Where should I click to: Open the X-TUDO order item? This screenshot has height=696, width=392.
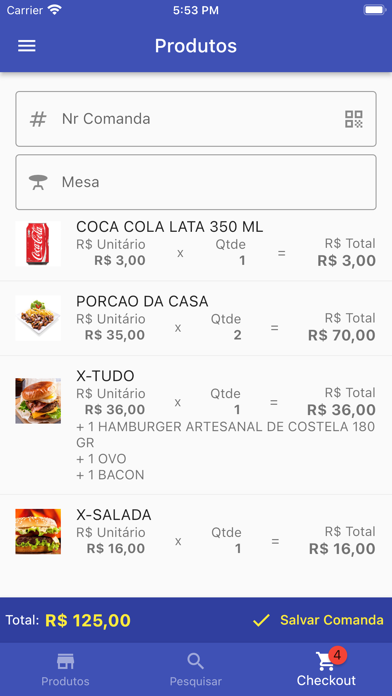(x=196, y=425)
